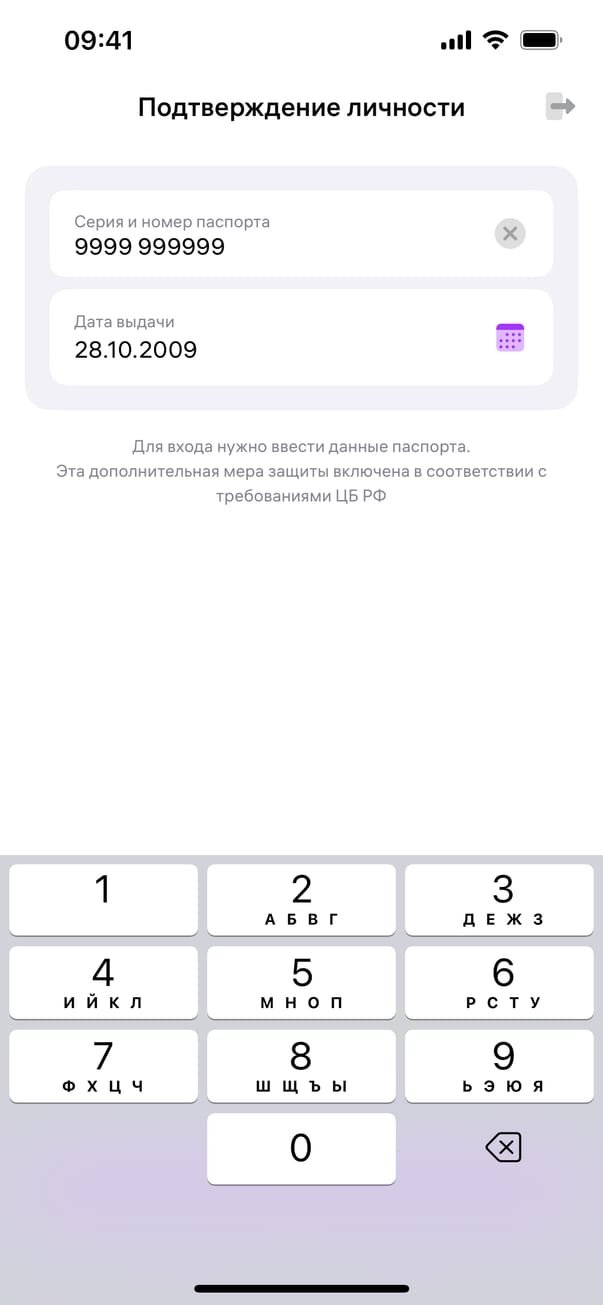Enter digit 4 on the keypad
Viewport: 603px width, 1305px height.
point(103,982)
